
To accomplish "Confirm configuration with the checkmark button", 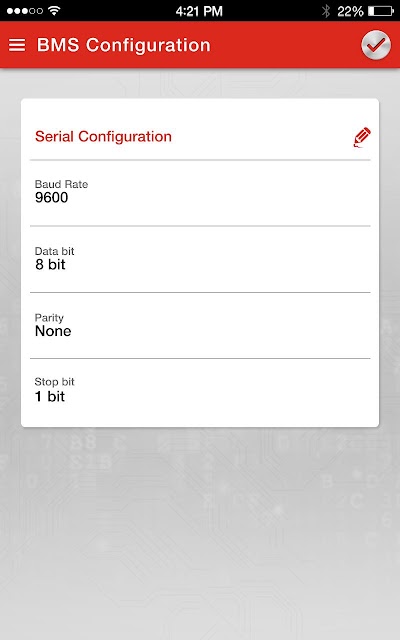I will click(x=376, y=45).
